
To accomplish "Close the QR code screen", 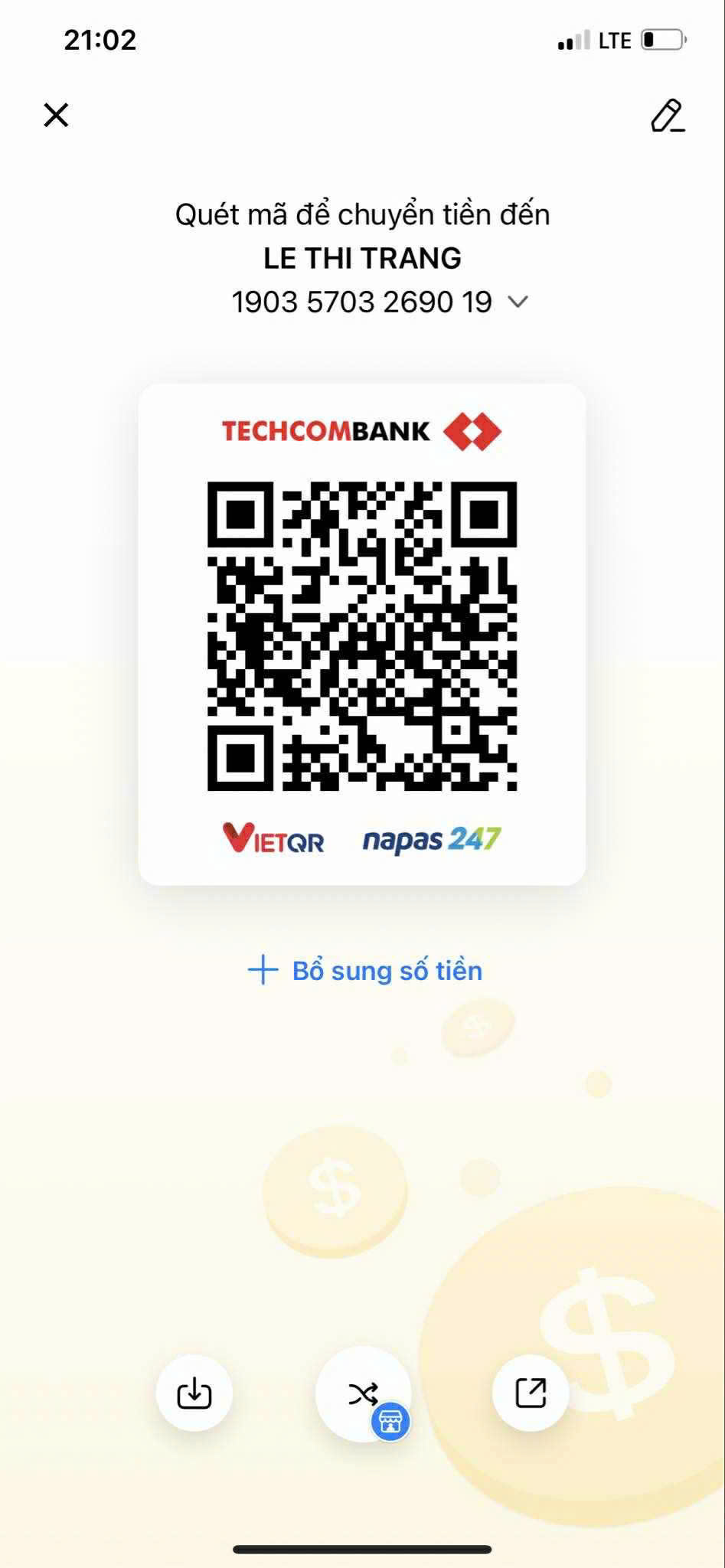I will click(56, 116).
